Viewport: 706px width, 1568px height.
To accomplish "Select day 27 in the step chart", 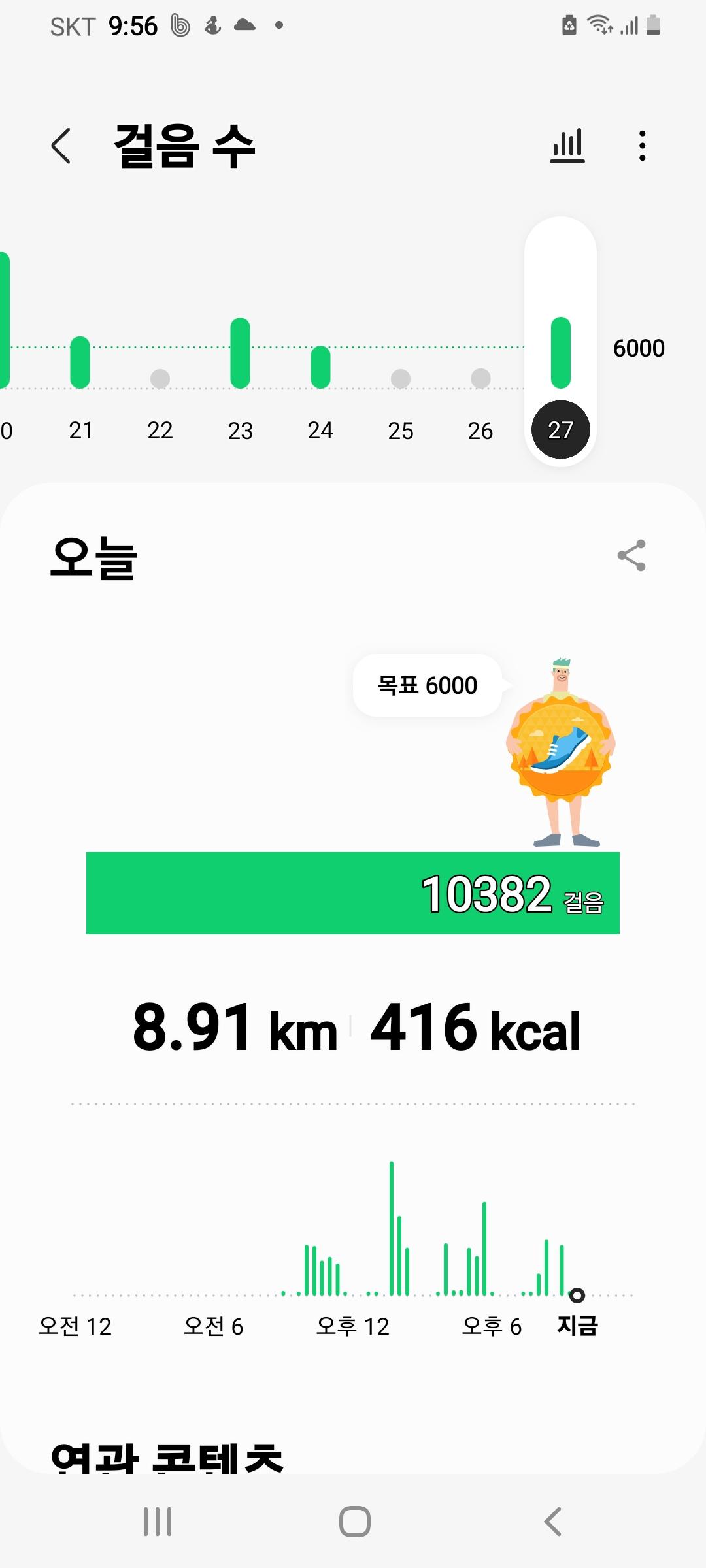I will point(561,392).
